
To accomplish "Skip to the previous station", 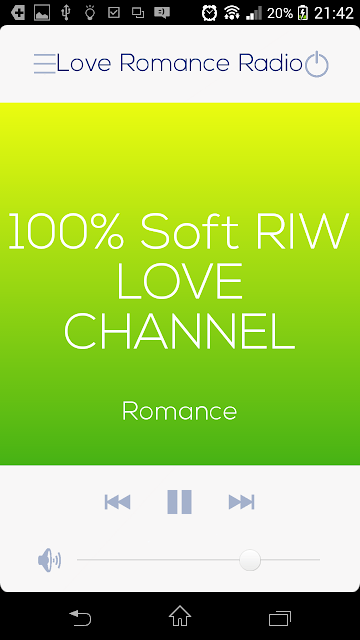I will coord(118,502).
